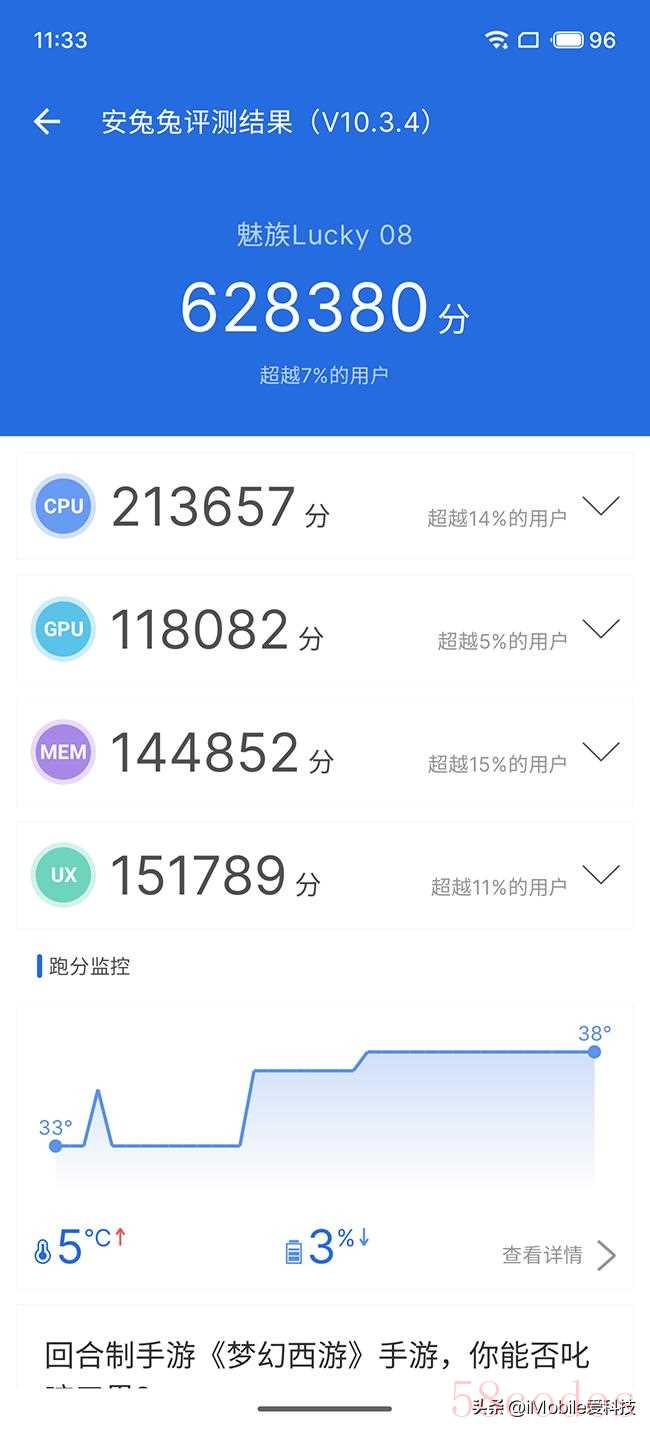Open 查看详情 for benchmark monitoring
The width and height of the screenshot is (650, 1430).
click(558, 1255)
